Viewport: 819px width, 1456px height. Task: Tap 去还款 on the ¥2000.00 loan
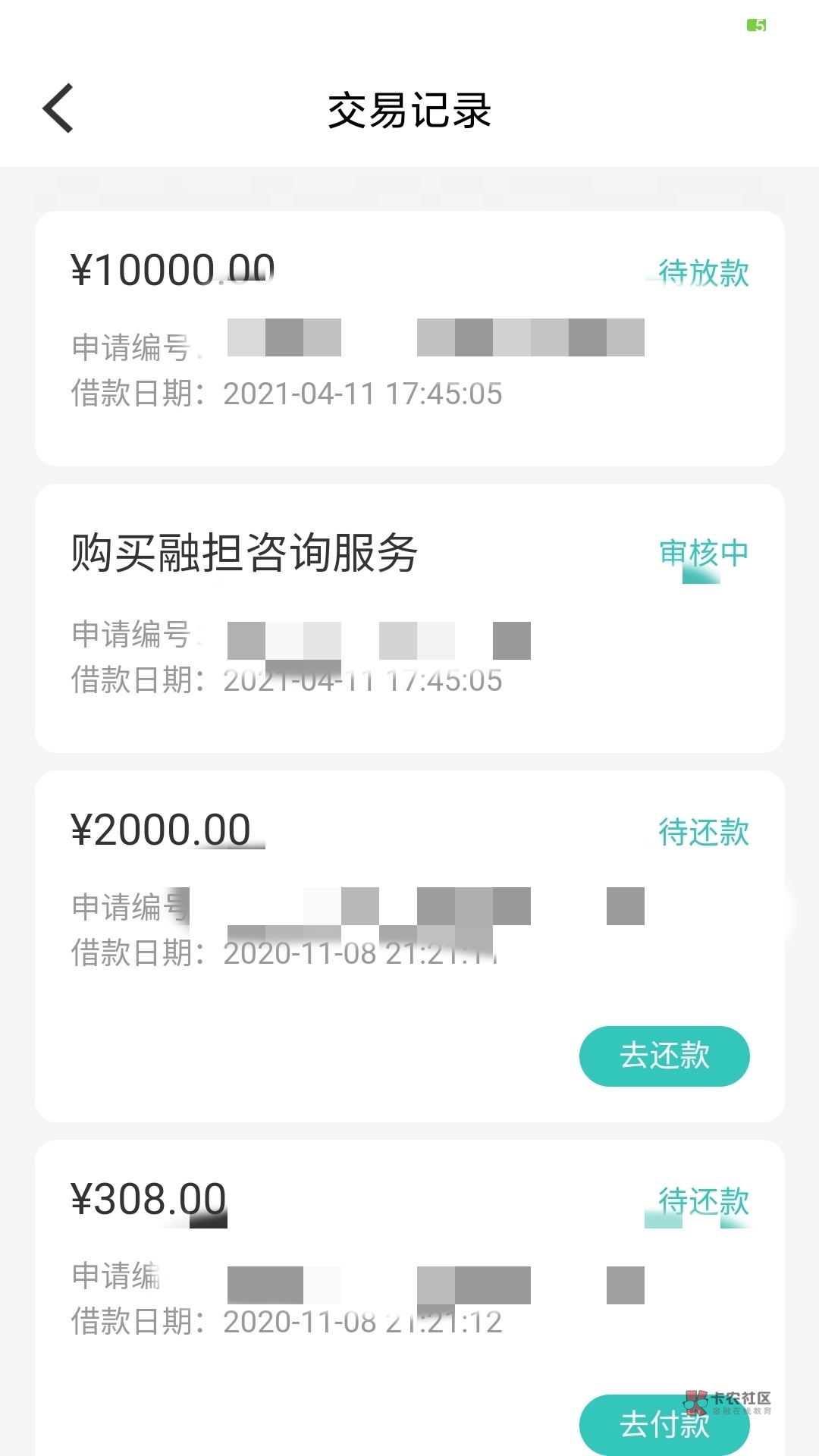click(x=664, y=1056)
